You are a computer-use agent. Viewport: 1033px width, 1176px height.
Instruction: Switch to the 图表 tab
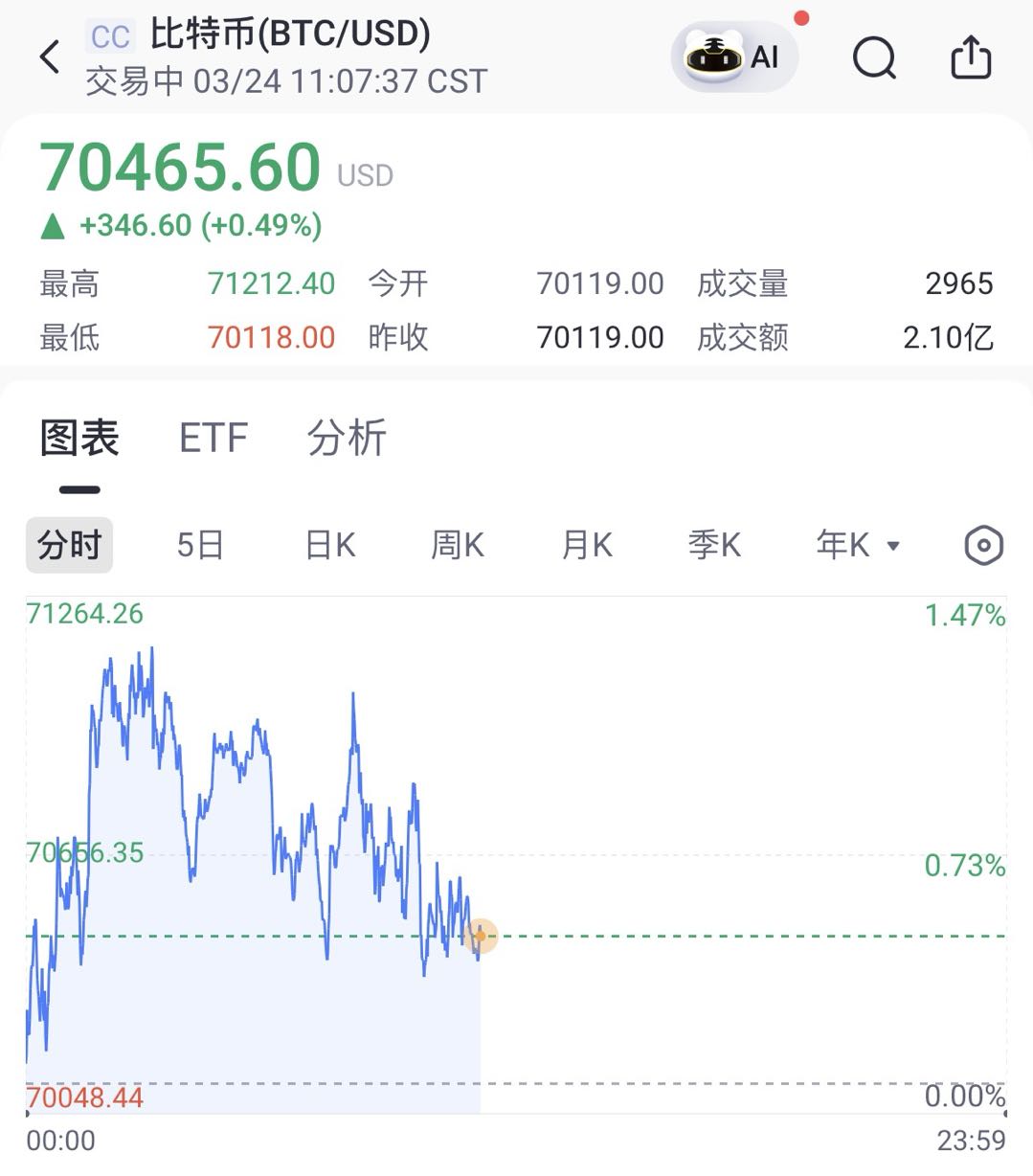pos(79,439)
